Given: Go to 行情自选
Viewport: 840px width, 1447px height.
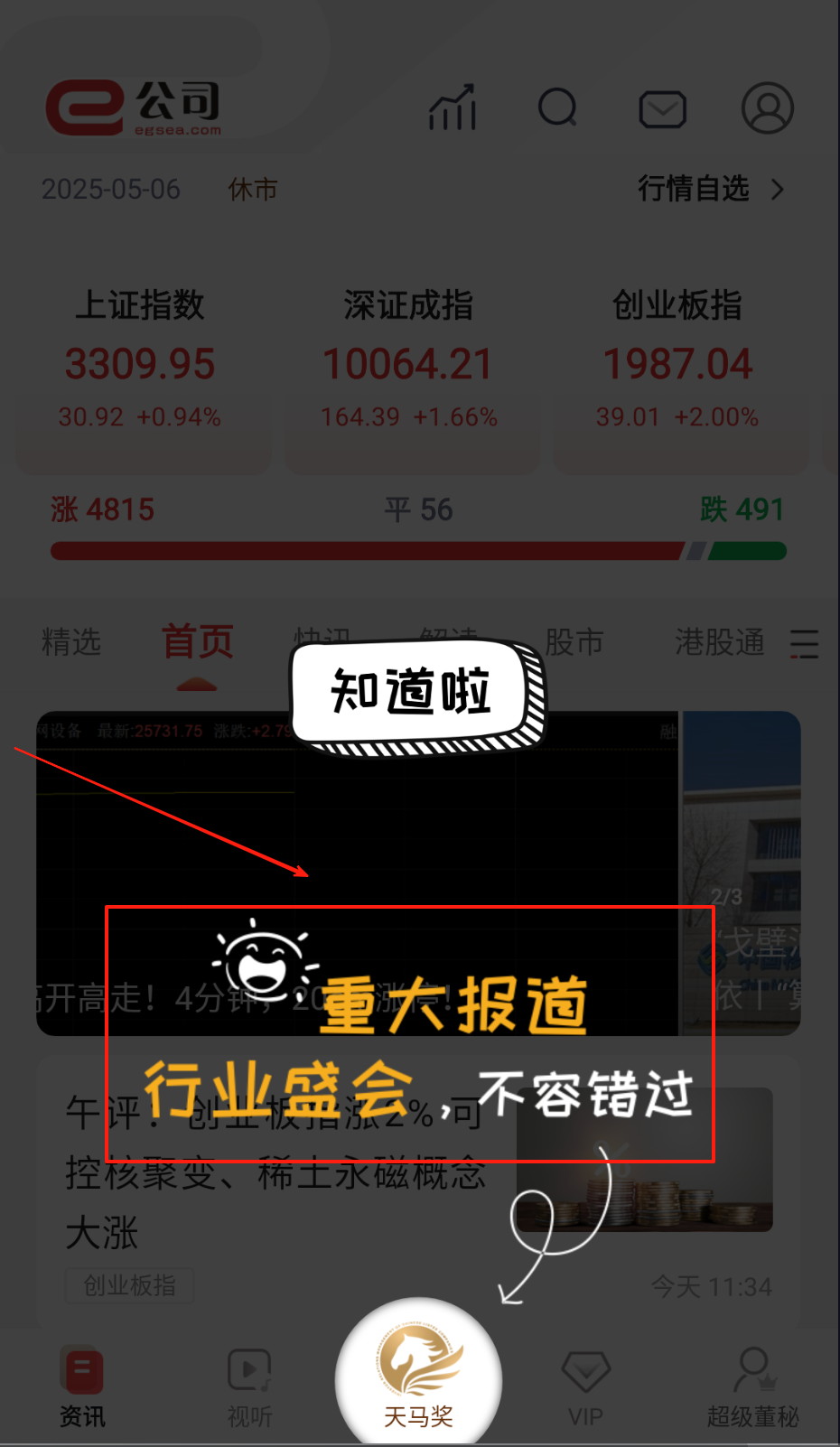Looking at the screenshot, I should pyautogui.click(x=710, y=189).
